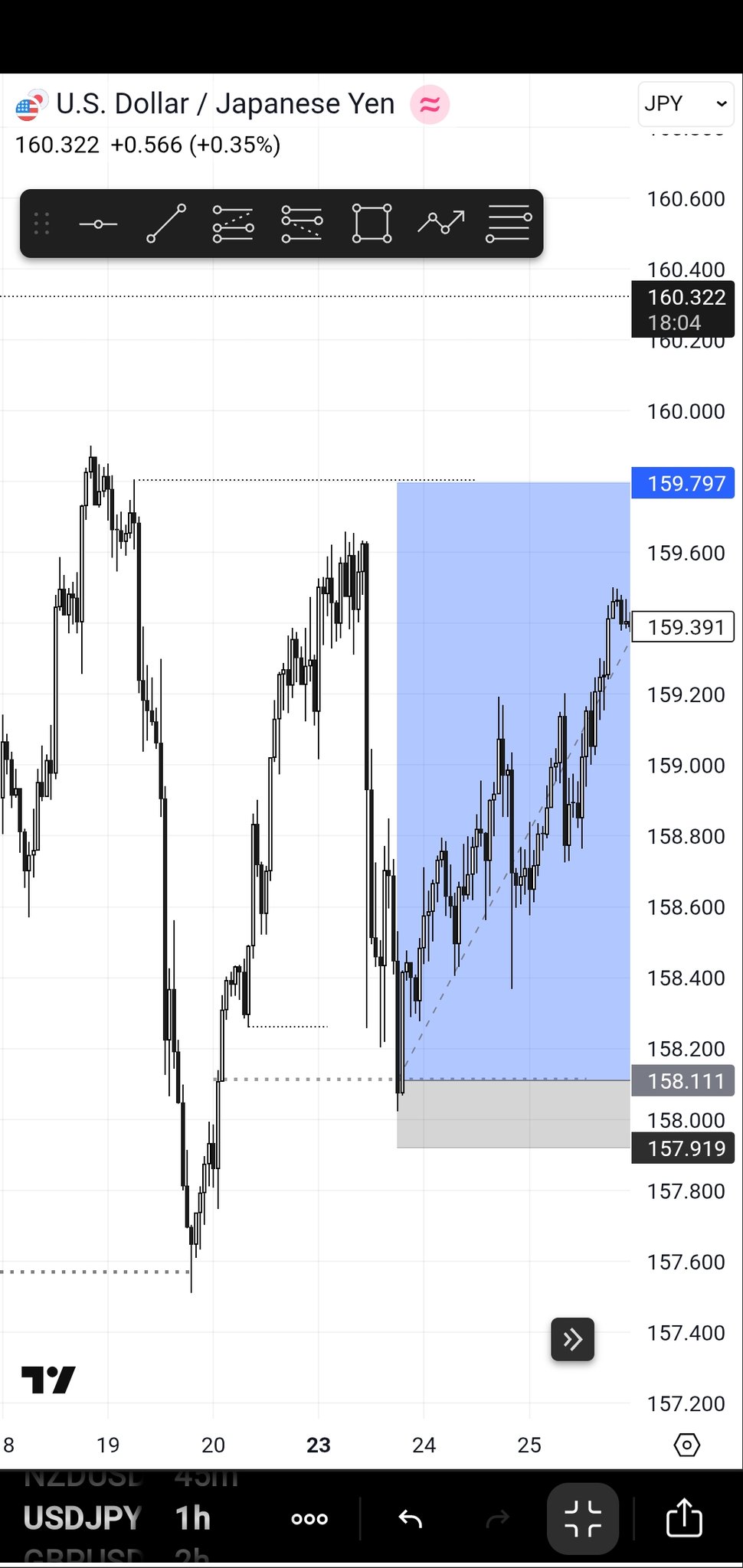Share this USDJPY chart

click(683, 1518)
